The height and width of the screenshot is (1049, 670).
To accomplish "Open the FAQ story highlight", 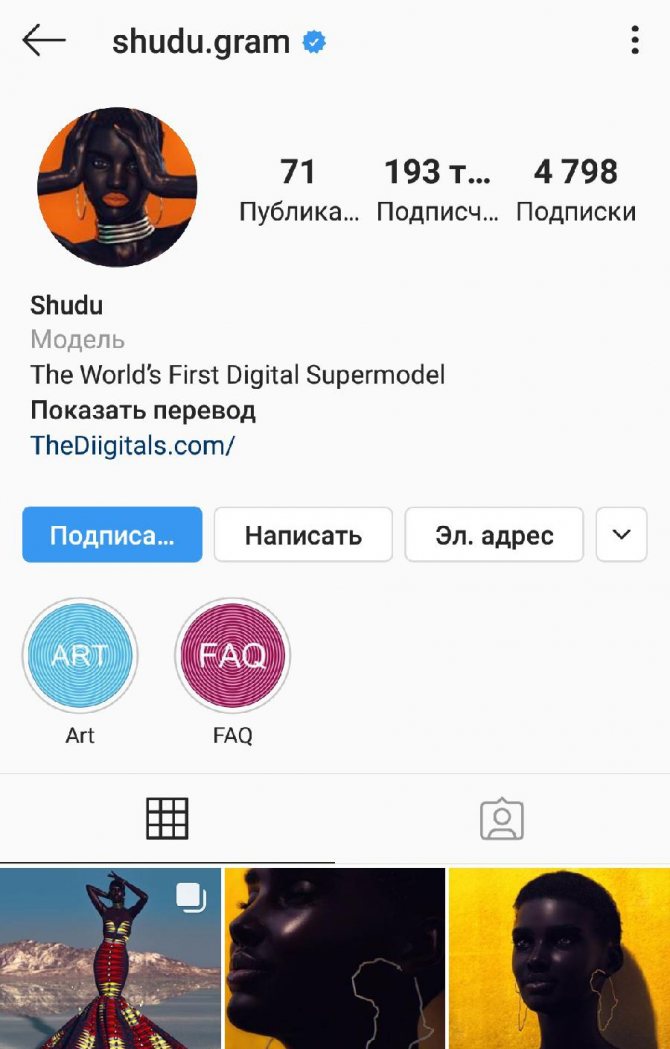I will (232, 656).
